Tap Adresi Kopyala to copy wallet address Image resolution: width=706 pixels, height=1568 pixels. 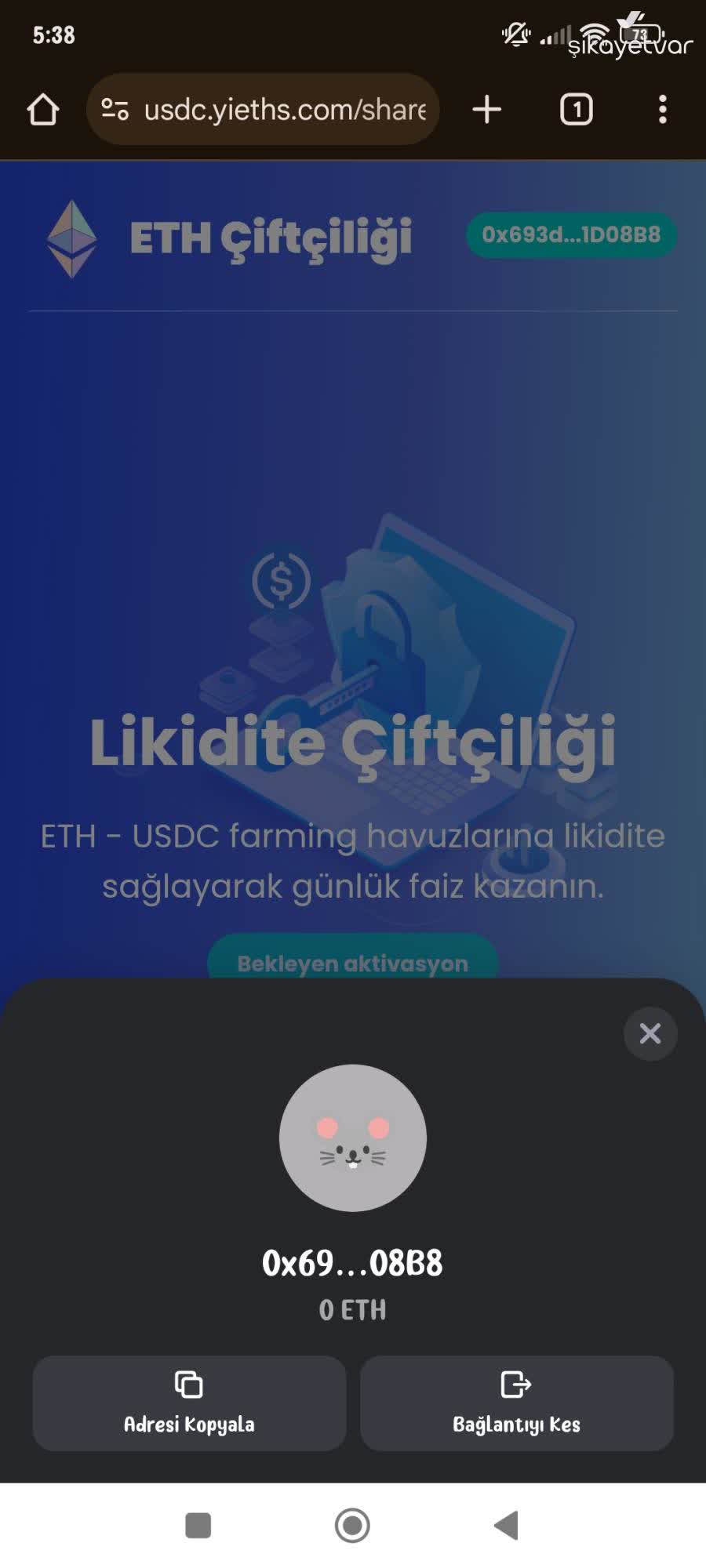point(187,1425)
